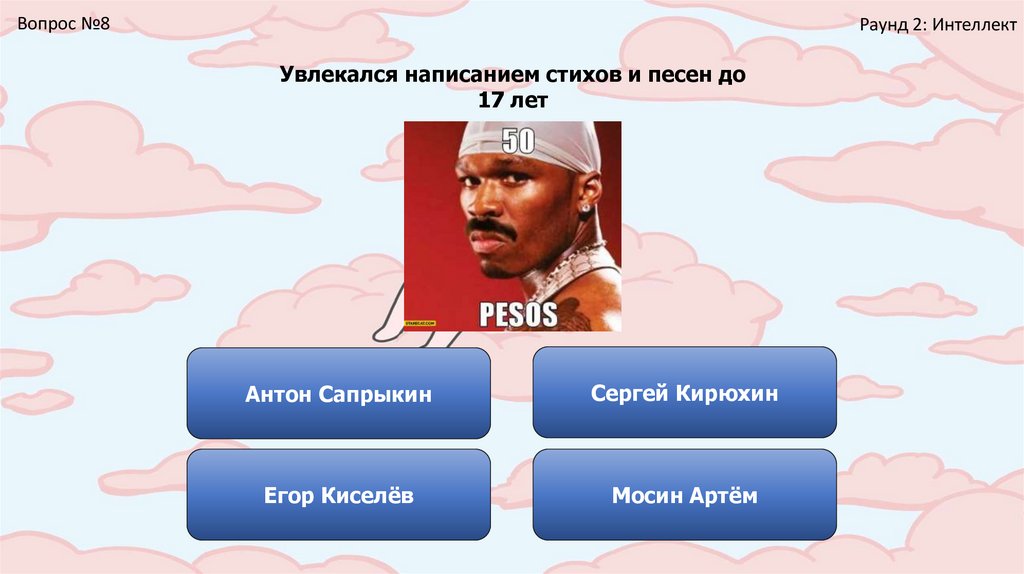Select the answer Антон Сапрыкин

(338, 393)
